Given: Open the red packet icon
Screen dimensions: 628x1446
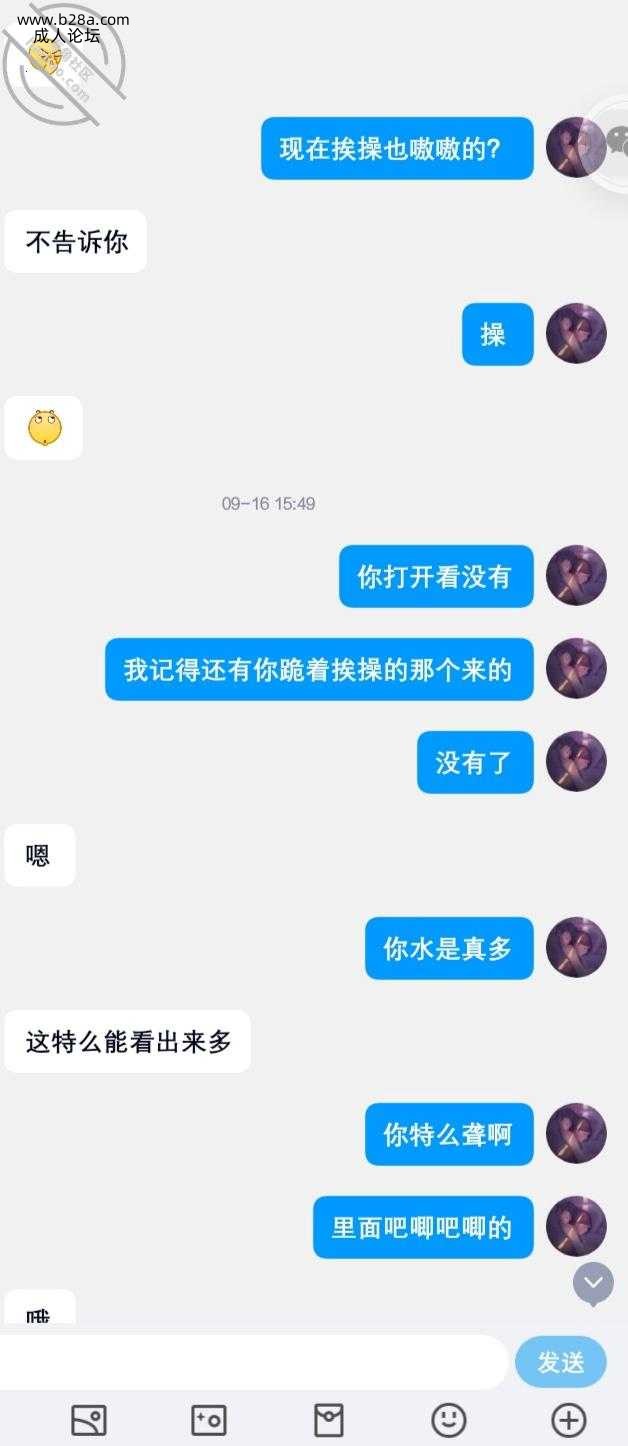Looking at the screenshot, I should pyautogui.click(x=329, y=1420).
